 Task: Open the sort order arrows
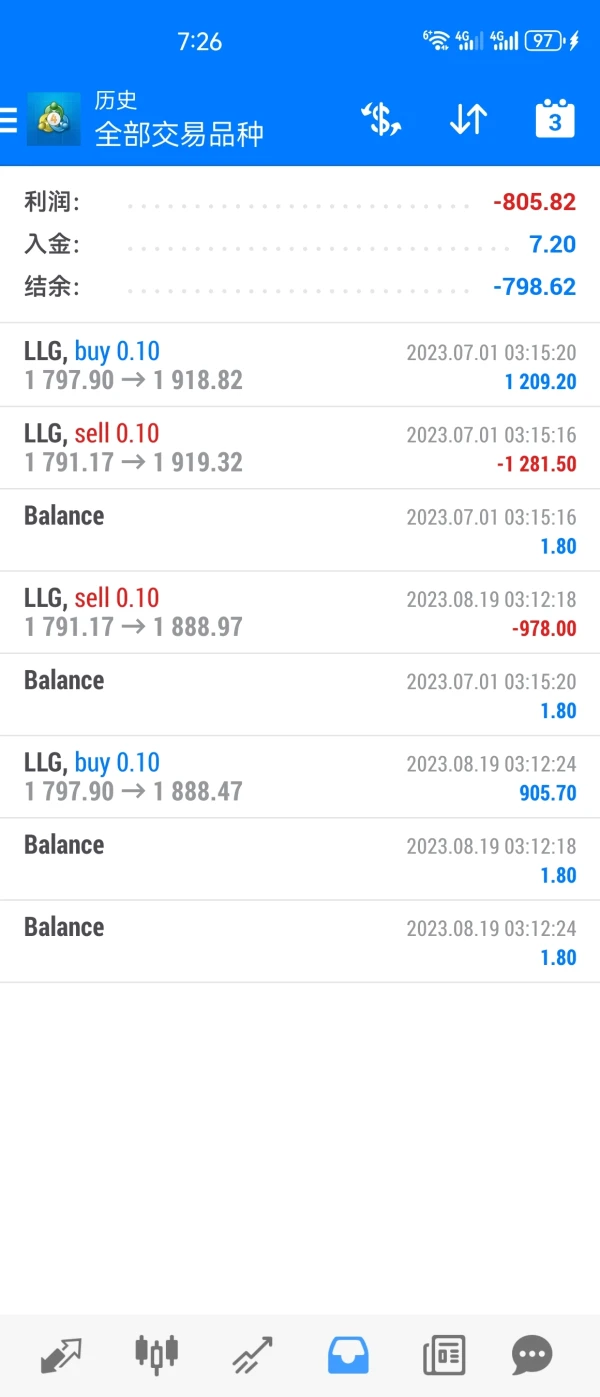468,120
